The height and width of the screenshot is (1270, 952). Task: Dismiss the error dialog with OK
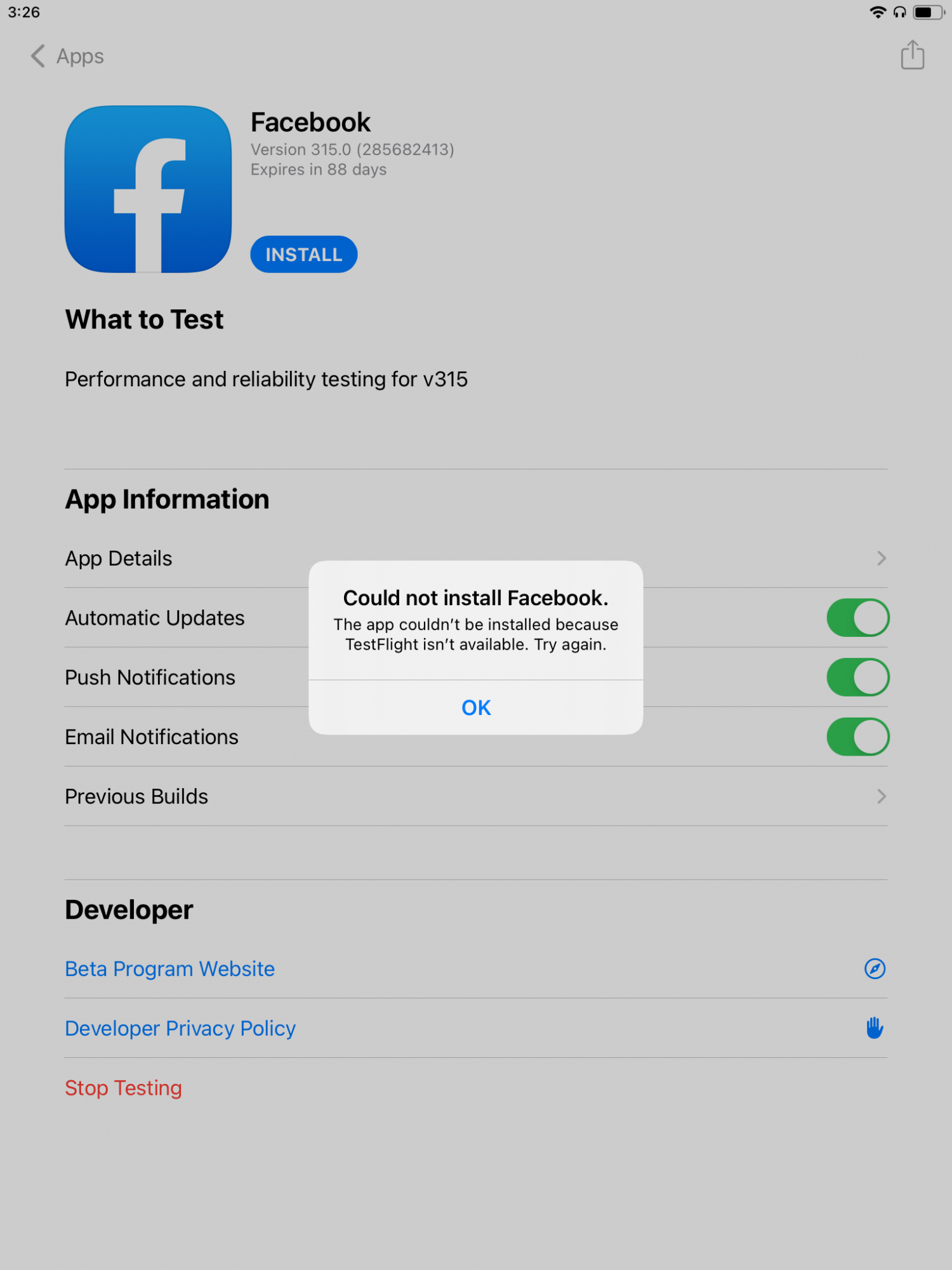(x=476, y=707)
